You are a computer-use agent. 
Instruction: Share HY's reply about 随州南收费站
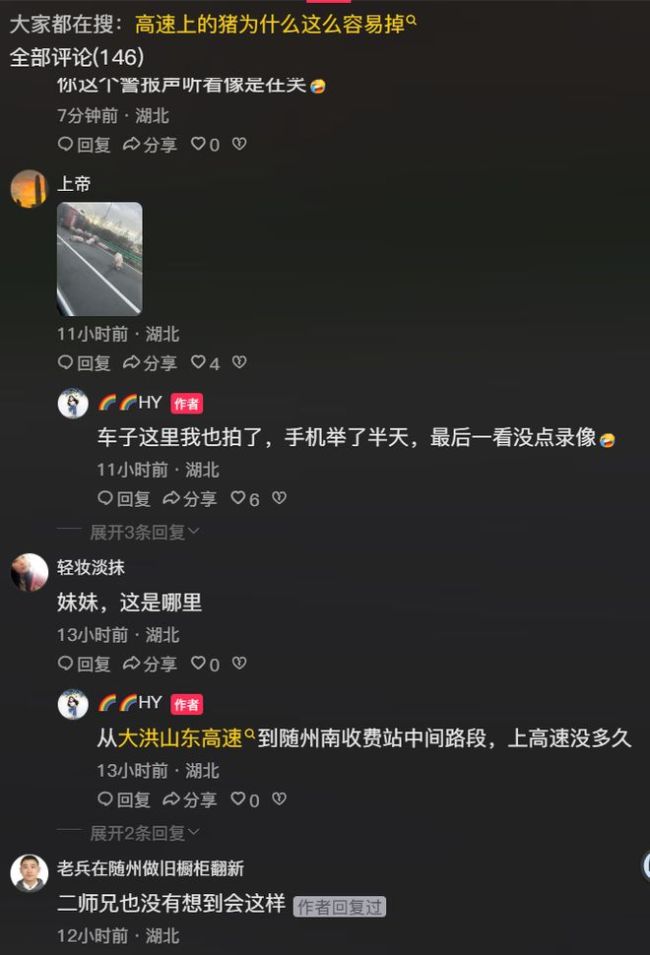pos(190,799)
